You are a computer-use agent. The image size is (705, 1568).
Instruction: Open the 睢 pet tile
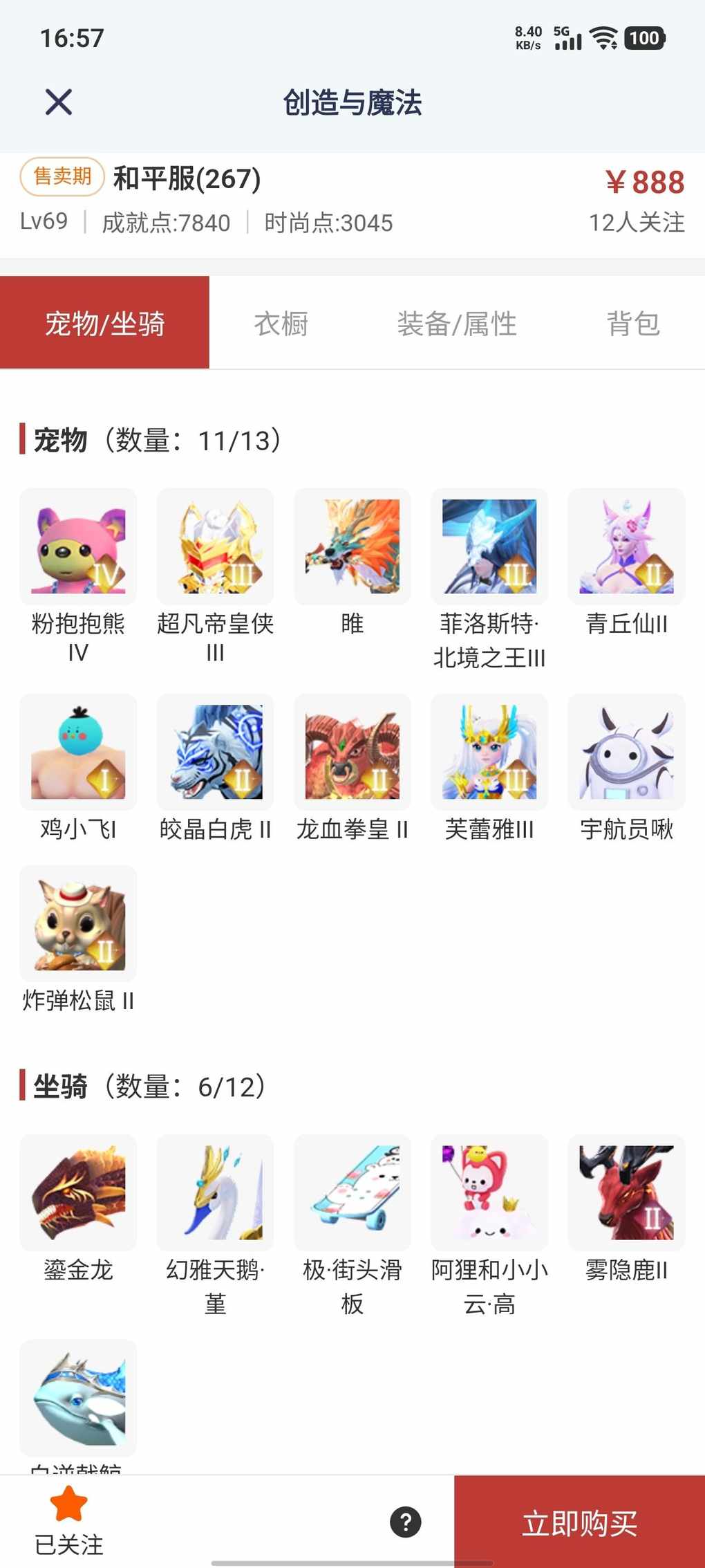tap(352, 546)
